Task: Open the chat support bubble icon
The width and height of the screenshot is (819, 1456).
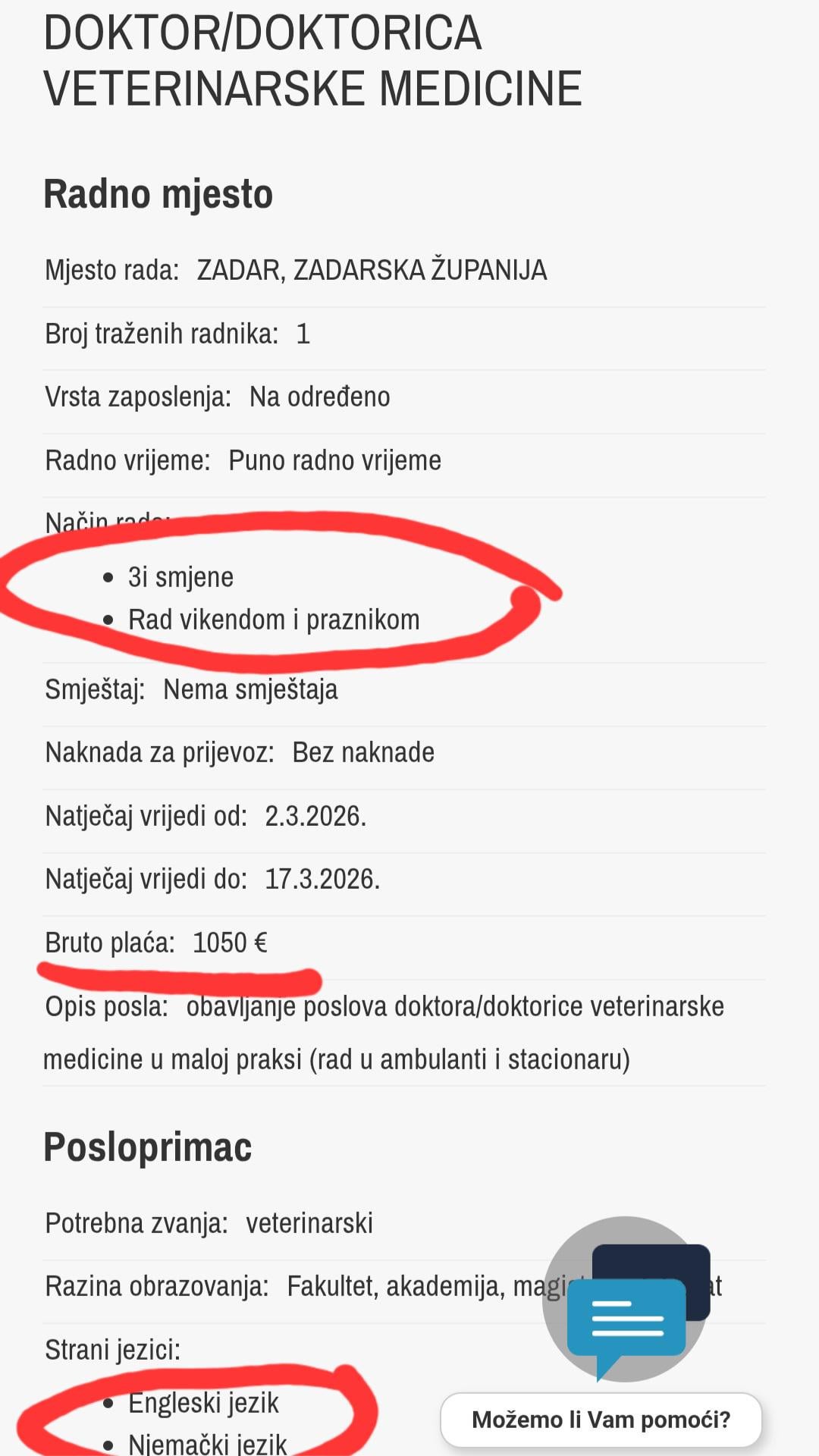Action: pyautogui.click(x=626, y=1299)
